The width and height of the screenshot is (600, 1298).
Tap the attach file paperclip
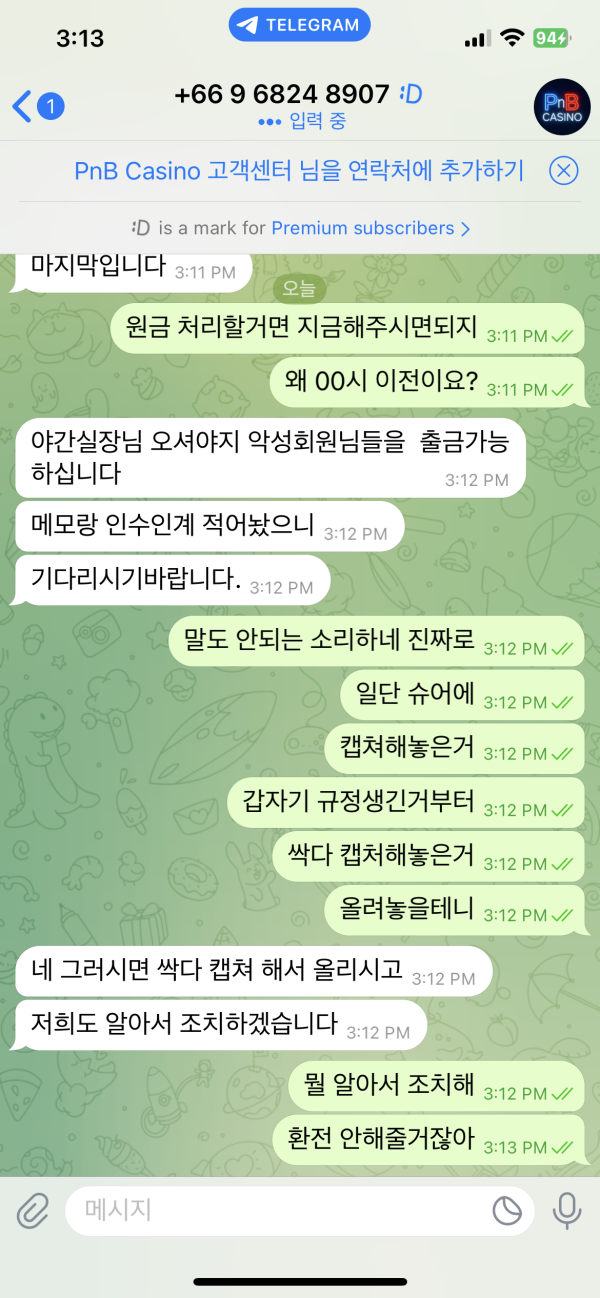tap(33, 1211)
